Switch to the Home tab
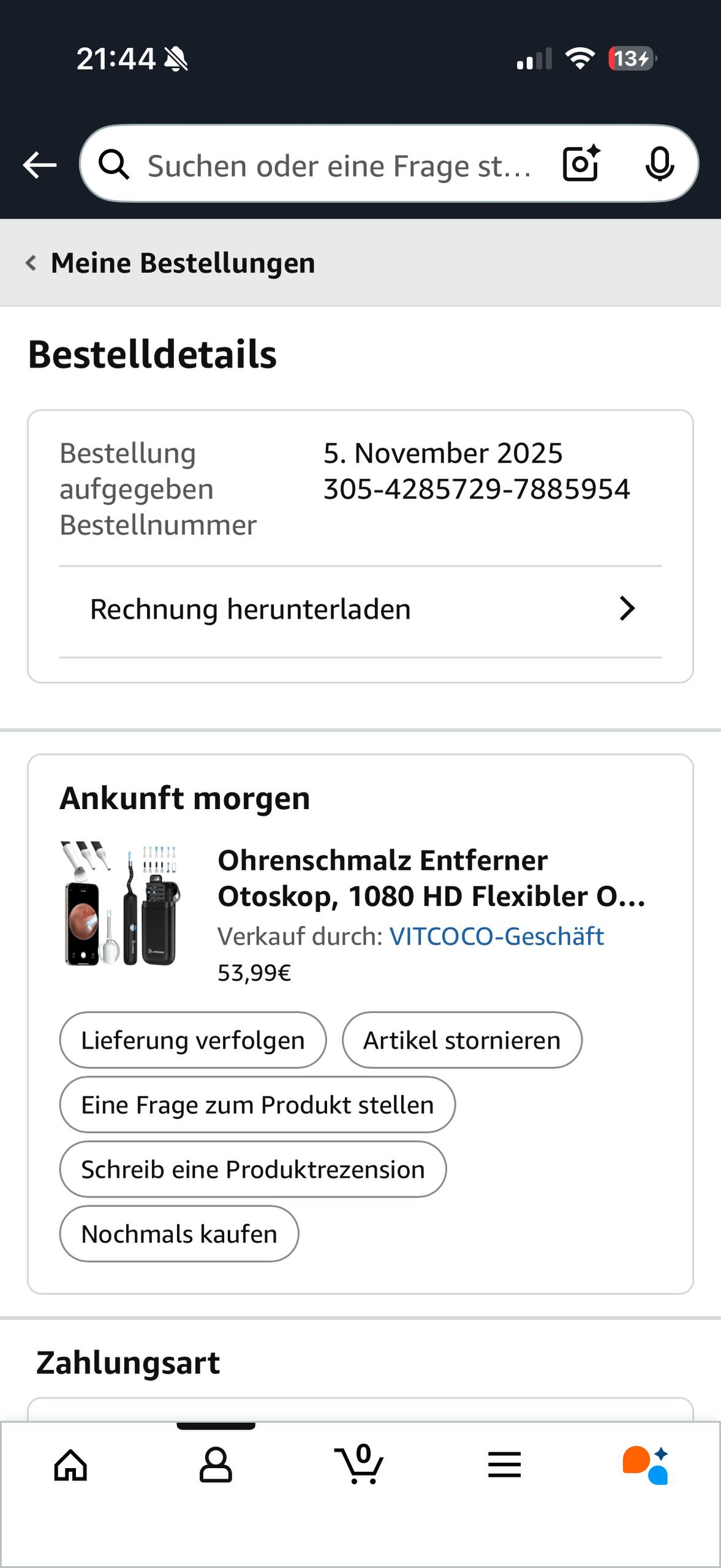721x1568 pixels. pos(71,1465)
